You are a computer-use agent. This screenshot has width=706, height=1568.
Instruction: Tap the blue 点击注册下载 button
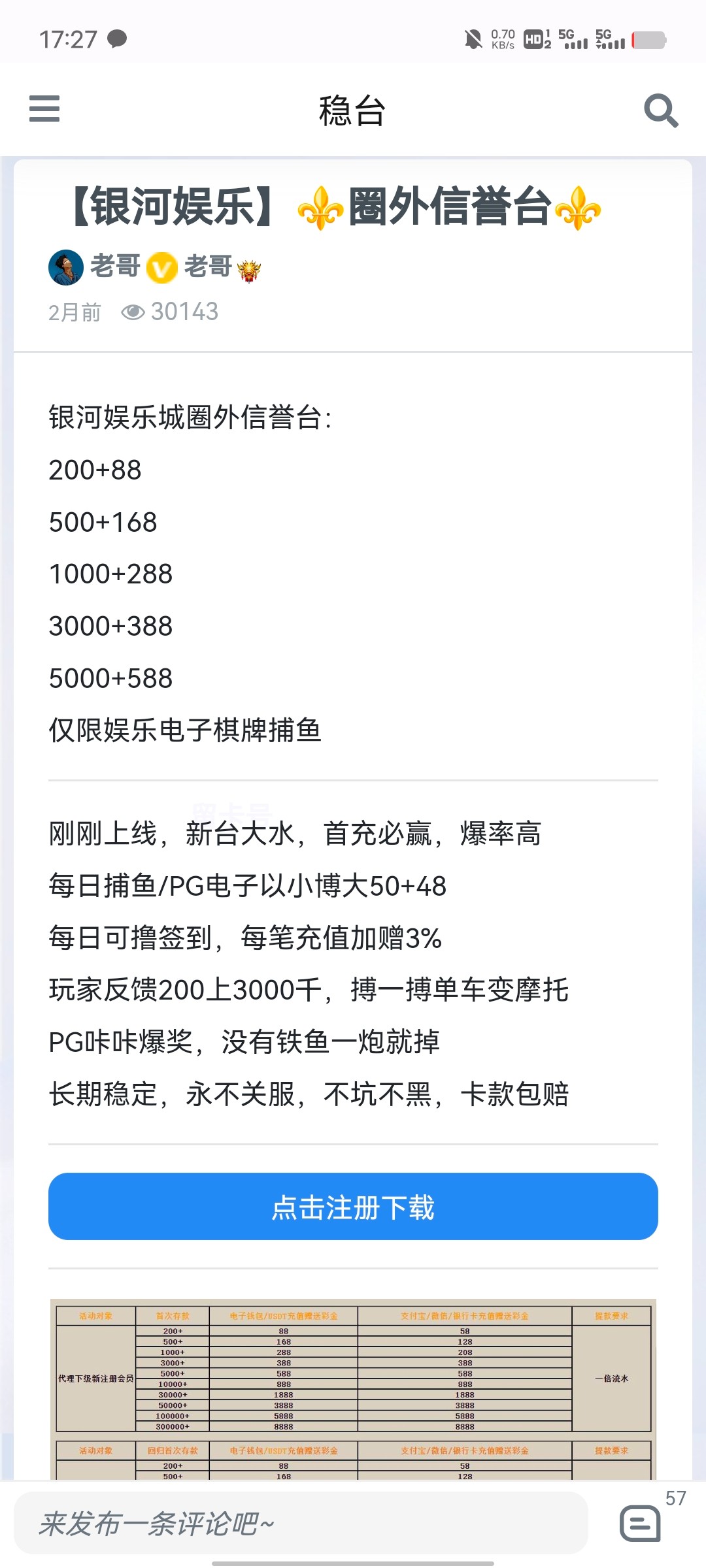click(353, 1207)
